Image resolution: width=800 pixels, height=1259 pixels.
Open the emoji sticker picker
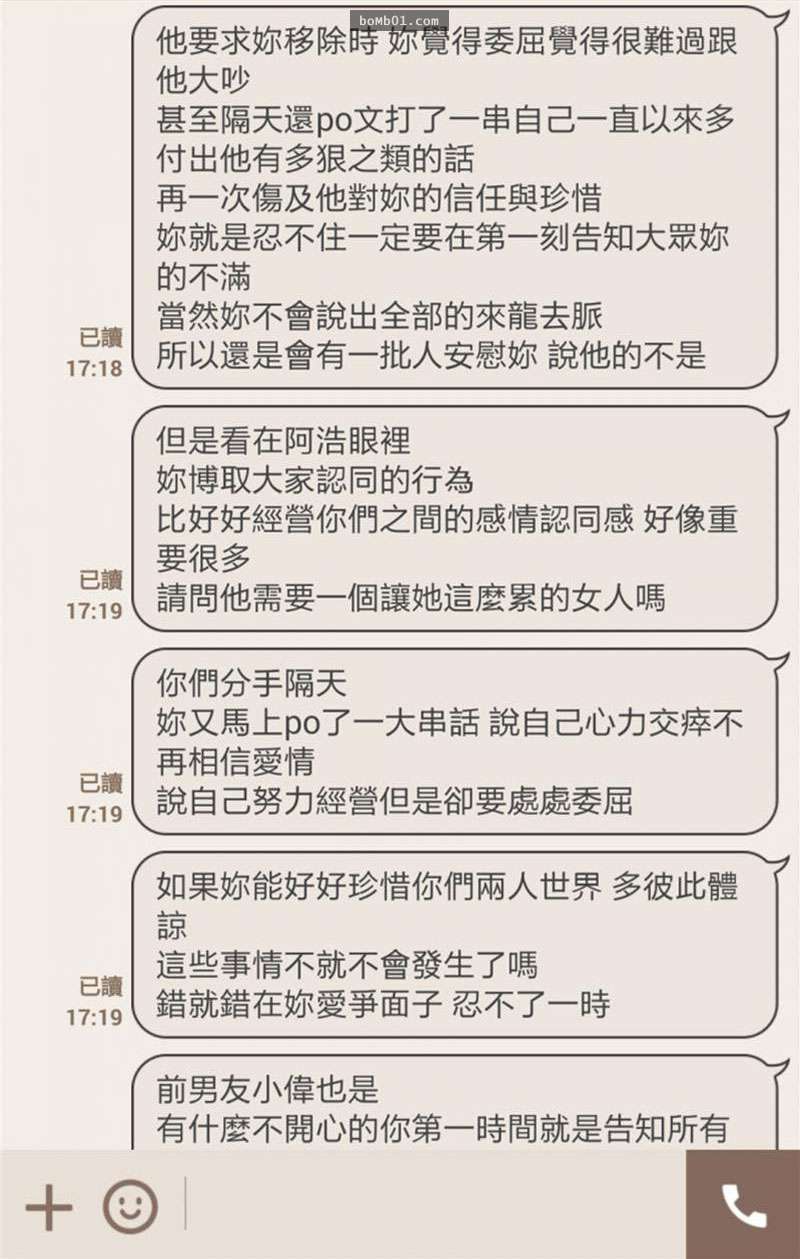pos(130,1207)
